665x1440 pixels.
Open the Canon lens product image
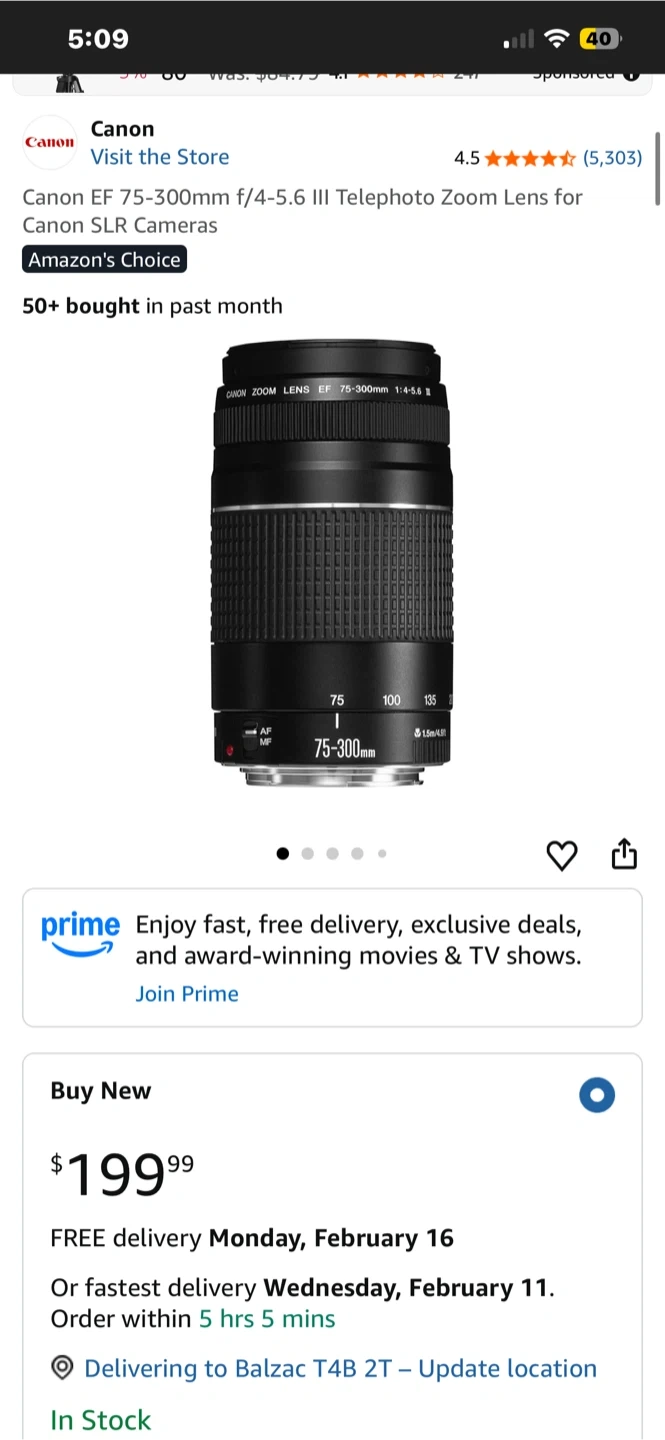332,565
